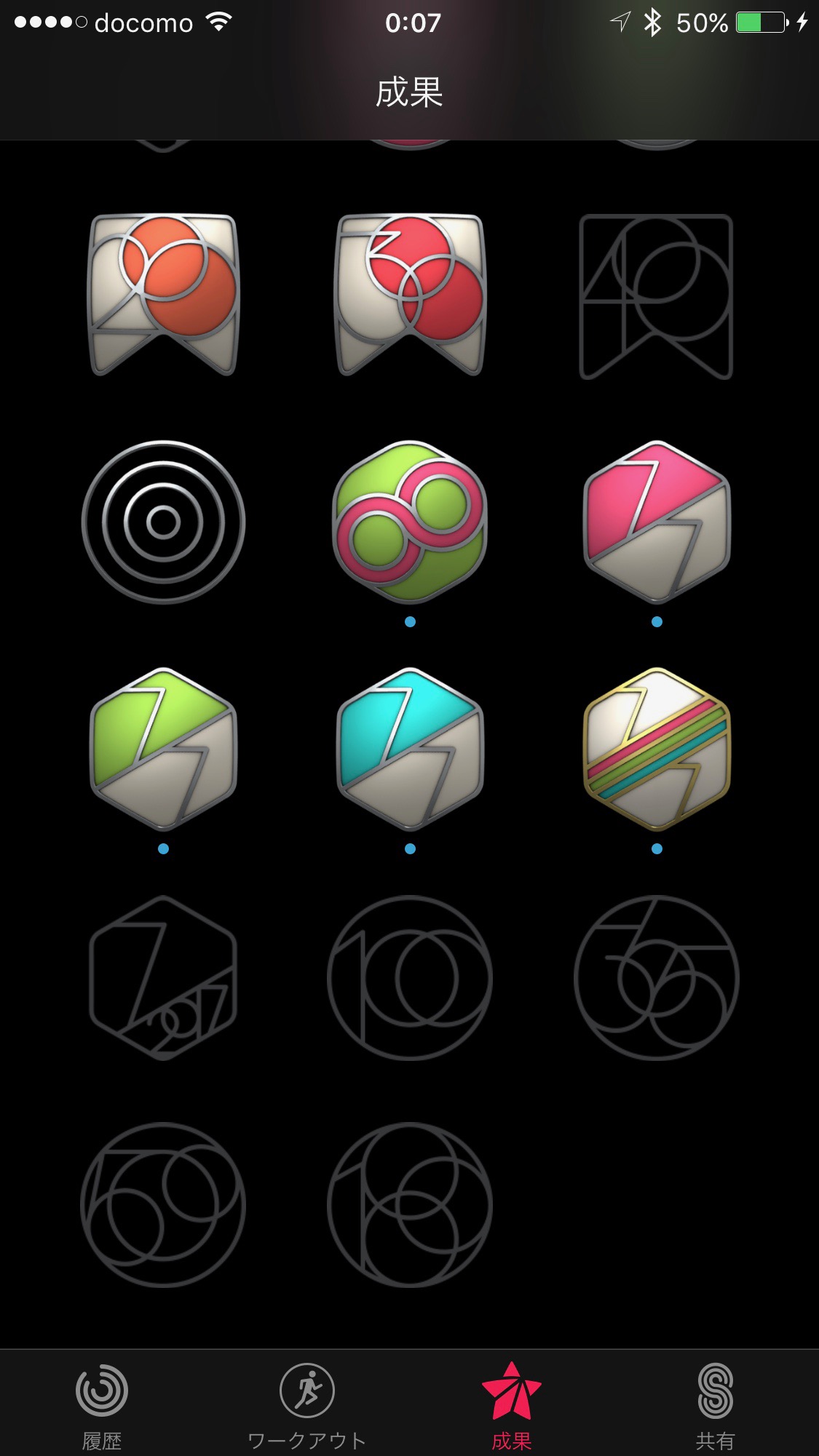The image size is (819, 1456).
Task: Open the locked 1000 badge
Action: [410, 1204]
